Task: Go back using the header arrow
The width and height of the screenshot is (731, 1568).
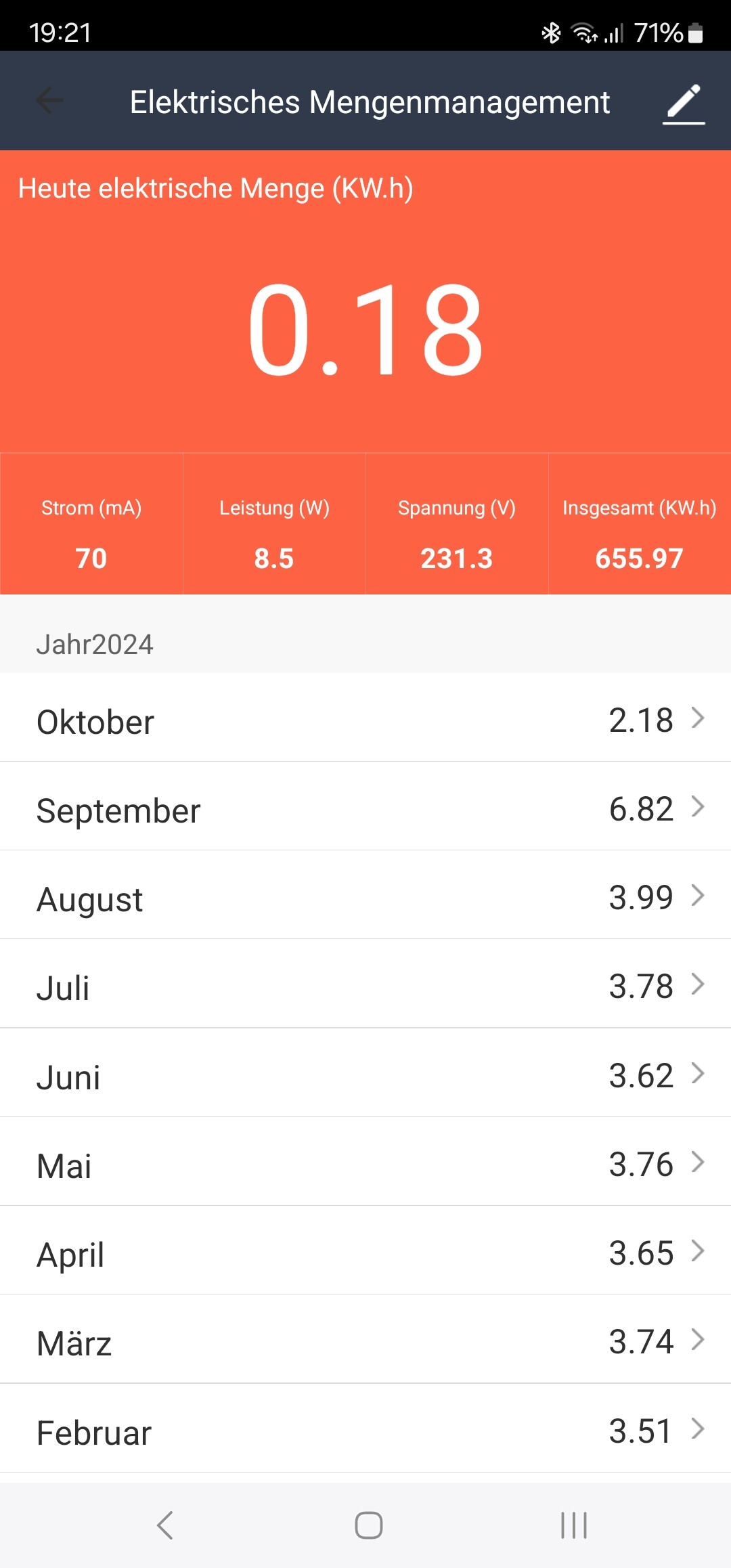Action: click(49, 102)
